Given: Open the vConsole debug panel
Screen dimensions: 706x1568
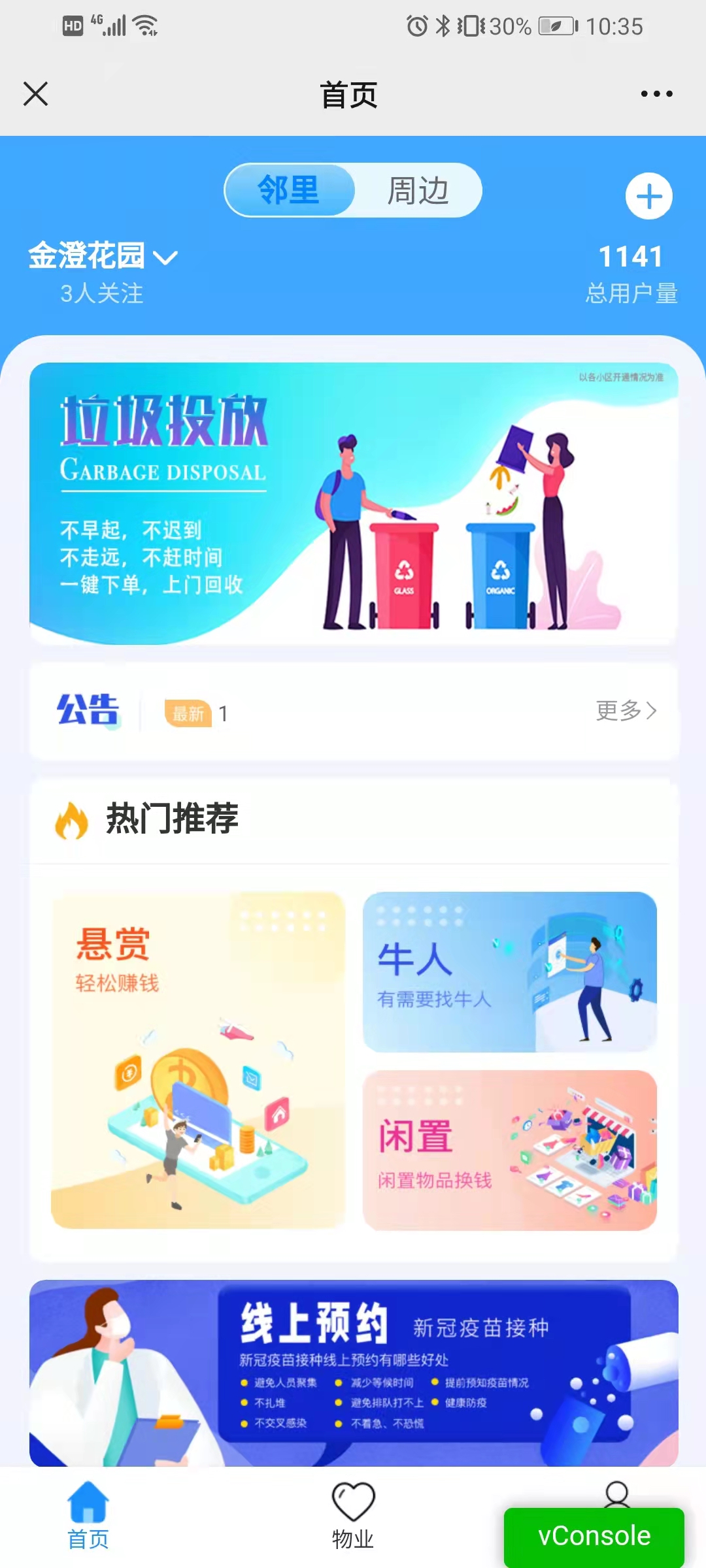Looking at the screenshot, I should click(594, 1537).
